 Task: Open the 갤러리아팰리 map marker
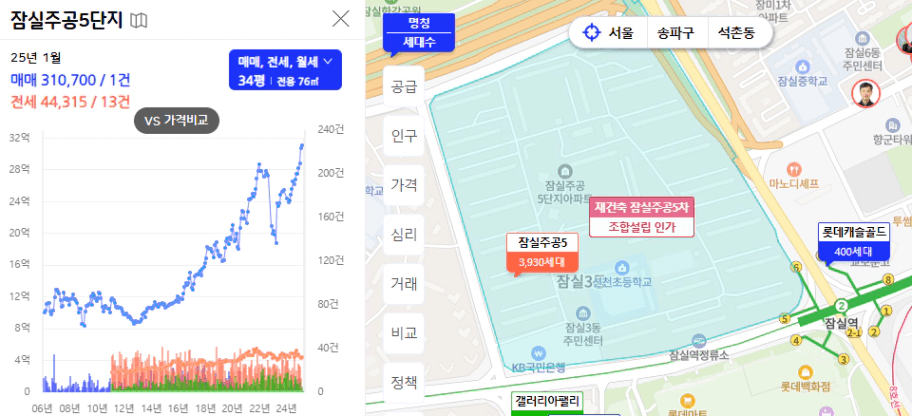[547, 401]
